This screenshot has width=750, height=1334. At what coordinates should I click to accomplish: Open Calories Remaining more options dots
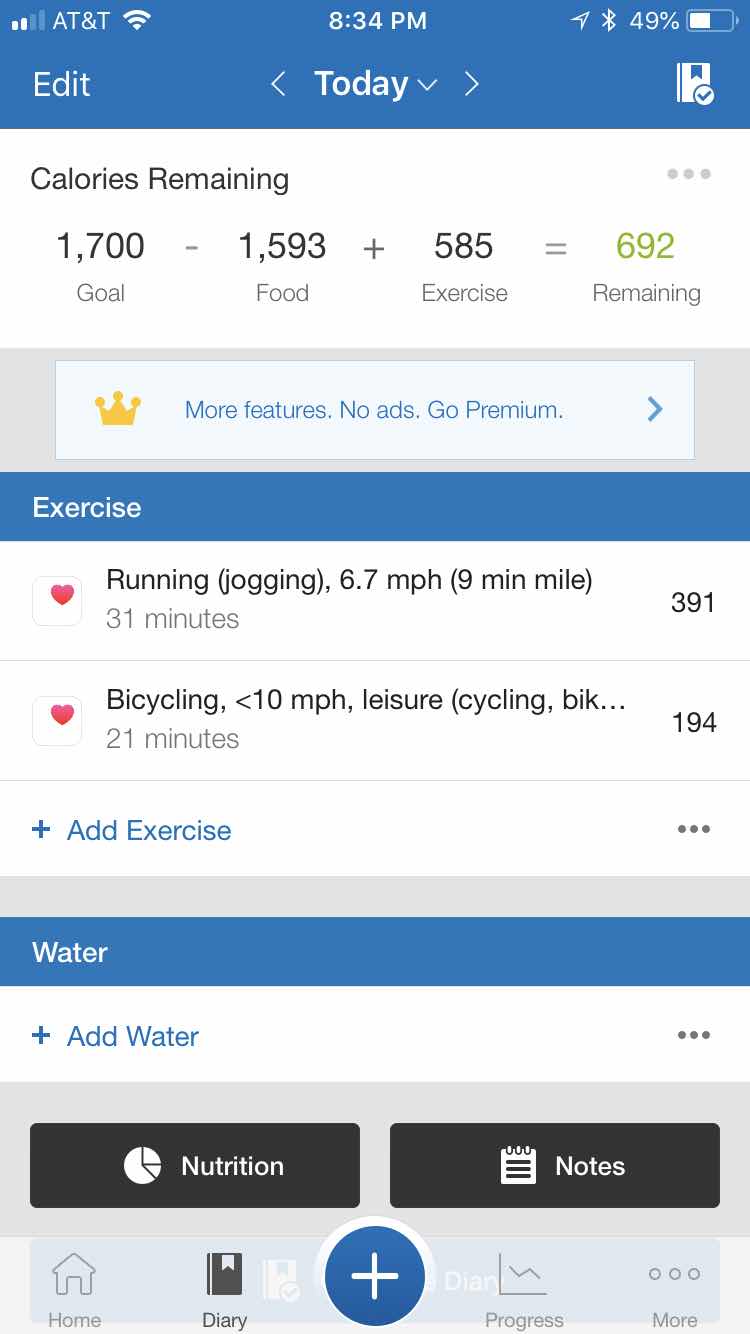pyautogui.click(x=689, y=174)
